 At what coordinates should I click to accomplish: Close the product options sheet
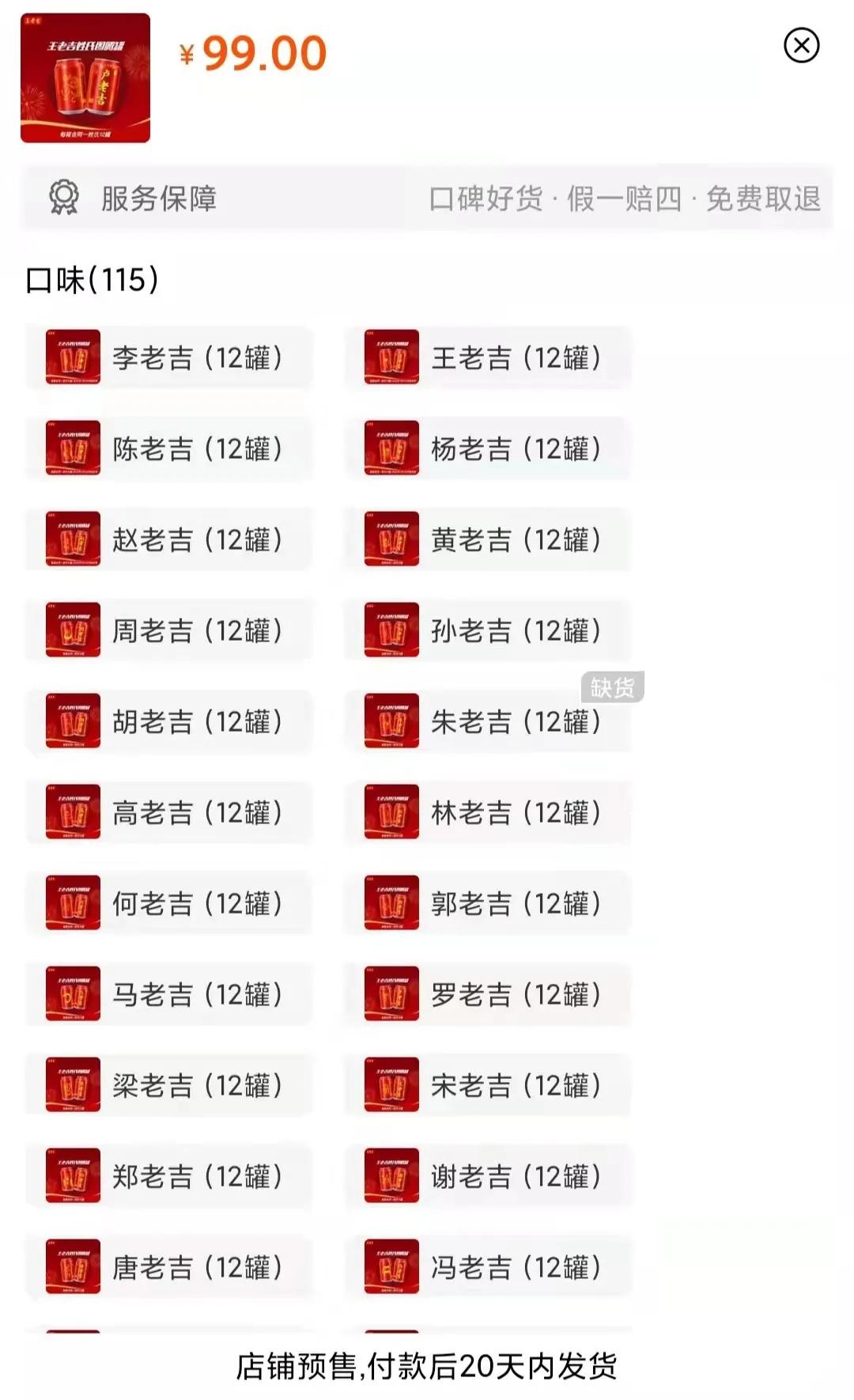[x=801, y=45]
